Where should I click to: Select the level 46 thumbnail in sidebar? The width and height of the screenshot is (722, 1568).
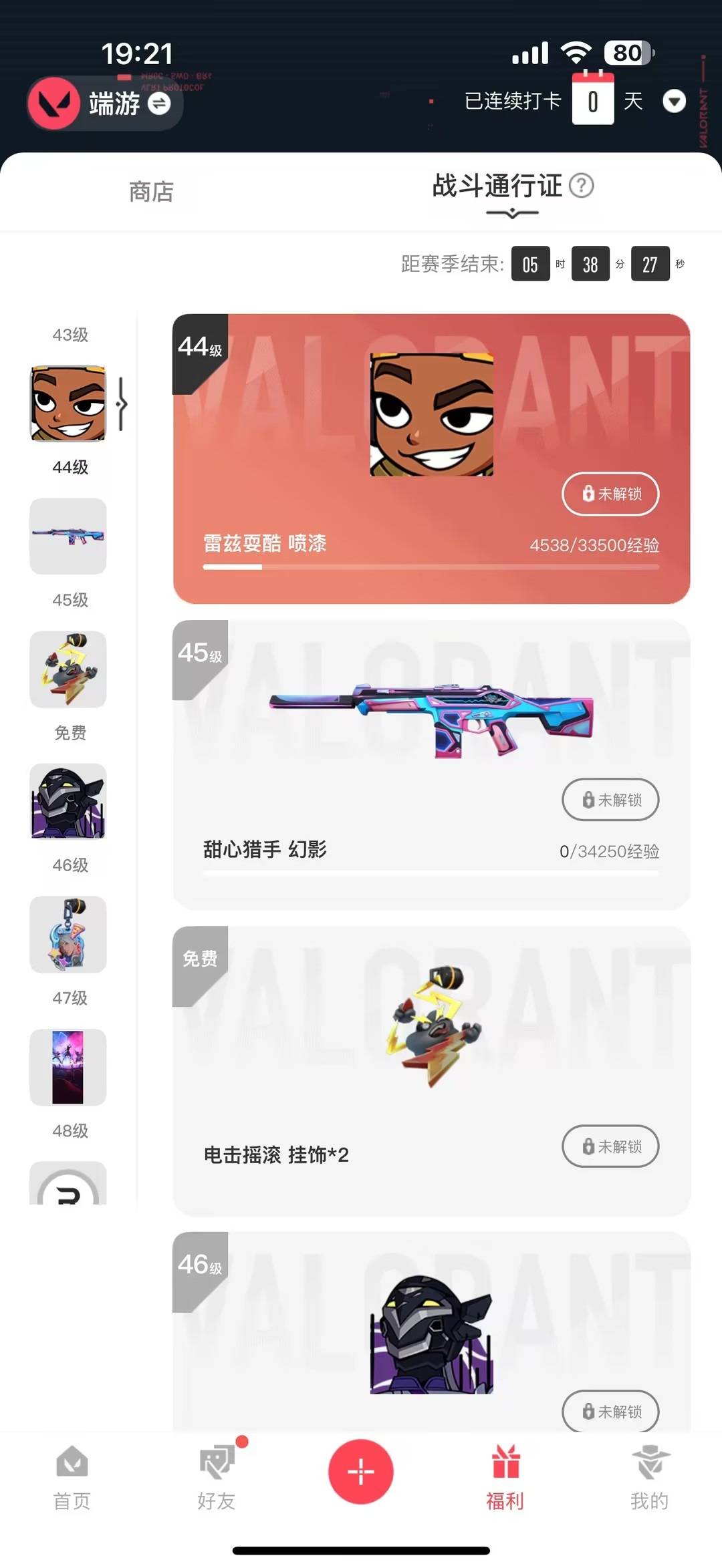[x=68, y=802]
